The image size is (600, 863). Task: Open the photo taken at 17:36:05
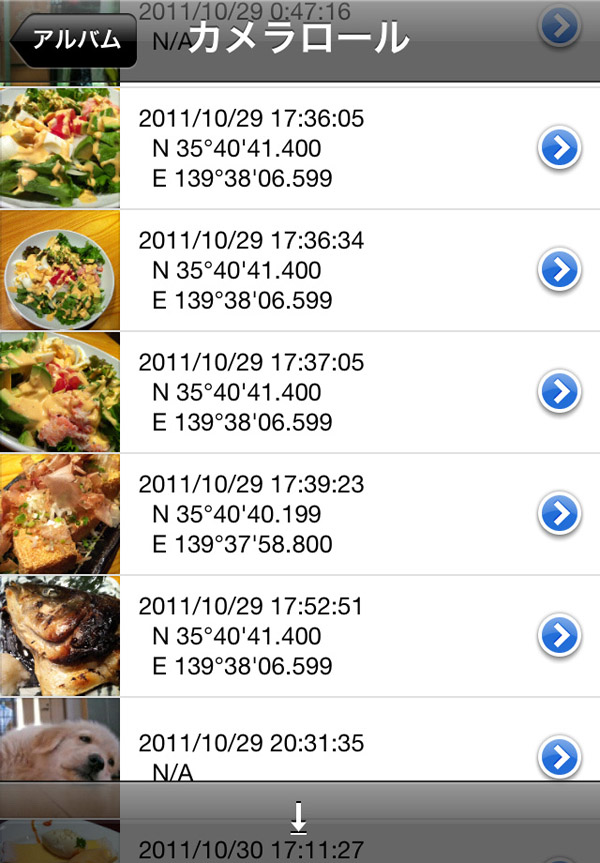pos(60,148)
